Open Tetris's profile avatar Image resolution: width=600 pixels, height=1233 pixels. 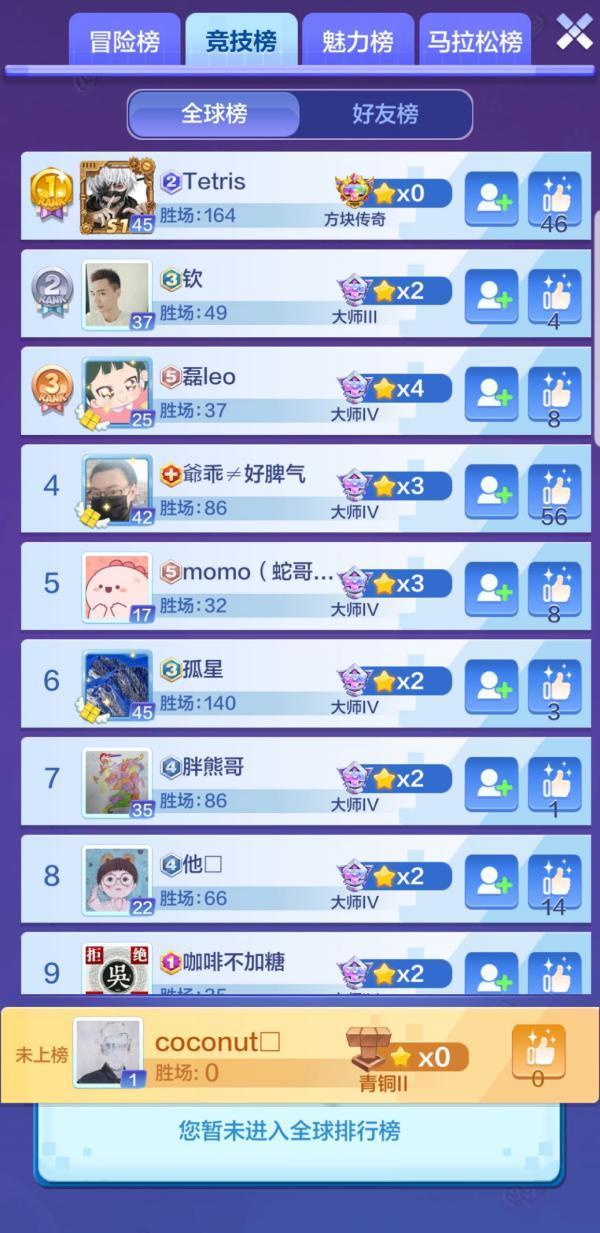click(x=117, y=197)
